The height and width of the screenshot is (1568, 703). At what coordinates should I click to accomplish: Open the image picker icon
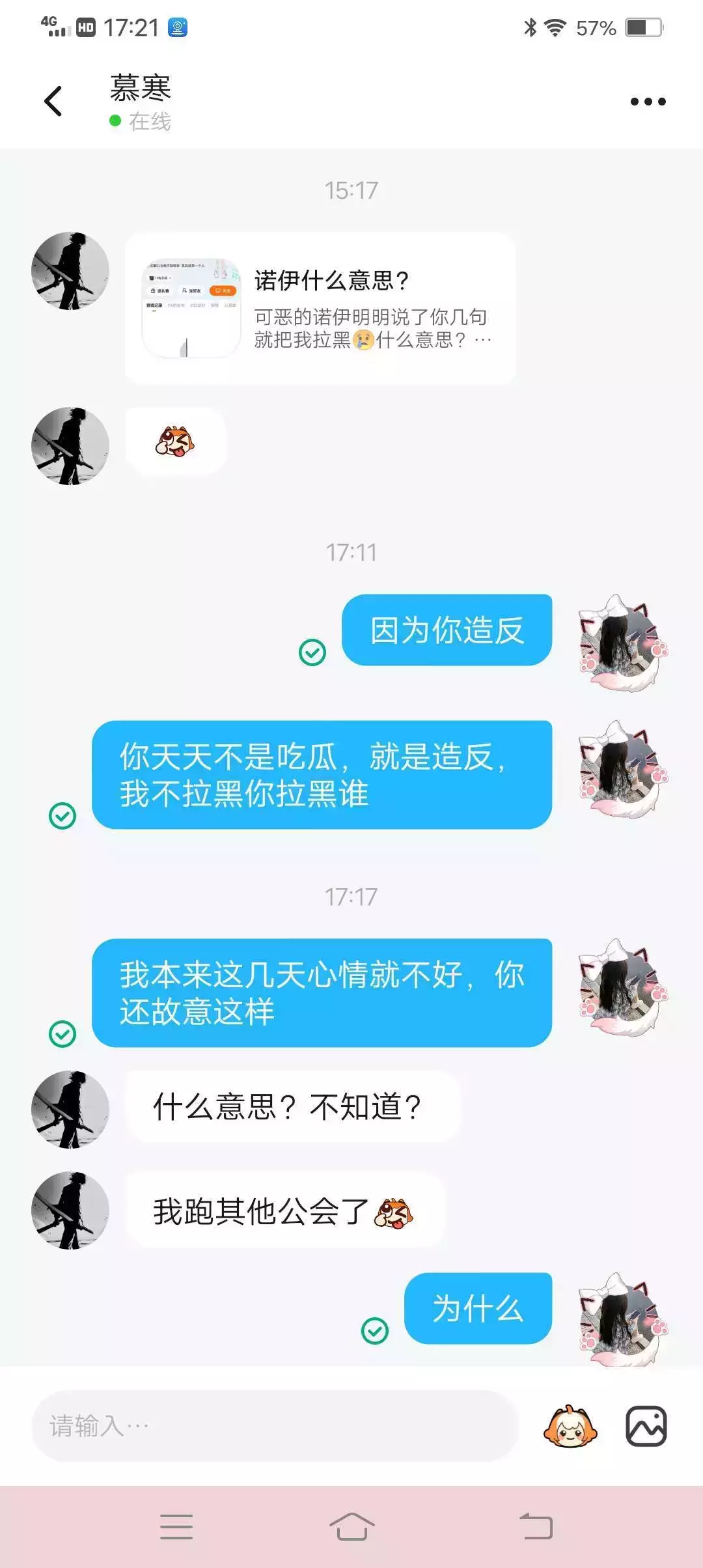[x=646, y=1426]
